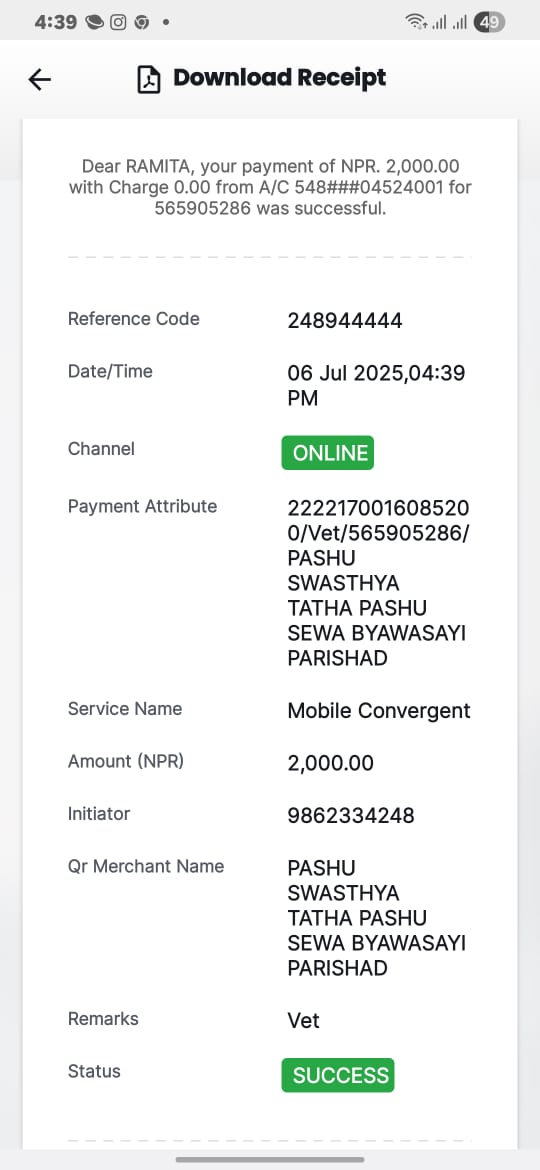The height and width of the screenshot is (1170, 540).
Task: Go back using the arrow icon
Action: [x=40, y=79]
